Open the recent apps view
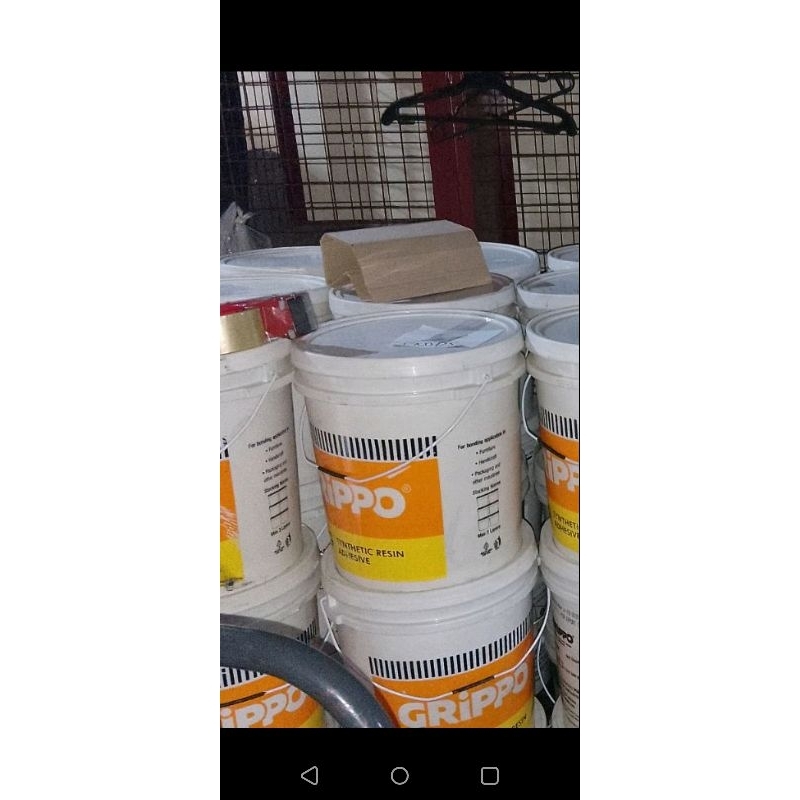This screenshot has width=800, height=800. tap(490, 776)
